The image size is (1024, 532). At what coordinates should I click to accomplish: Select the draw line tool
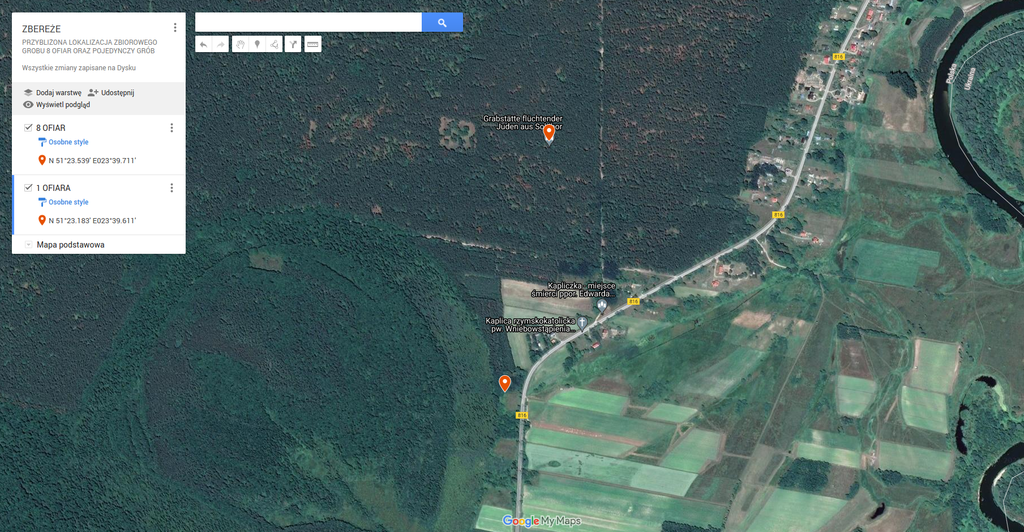(x=274, y=44)
